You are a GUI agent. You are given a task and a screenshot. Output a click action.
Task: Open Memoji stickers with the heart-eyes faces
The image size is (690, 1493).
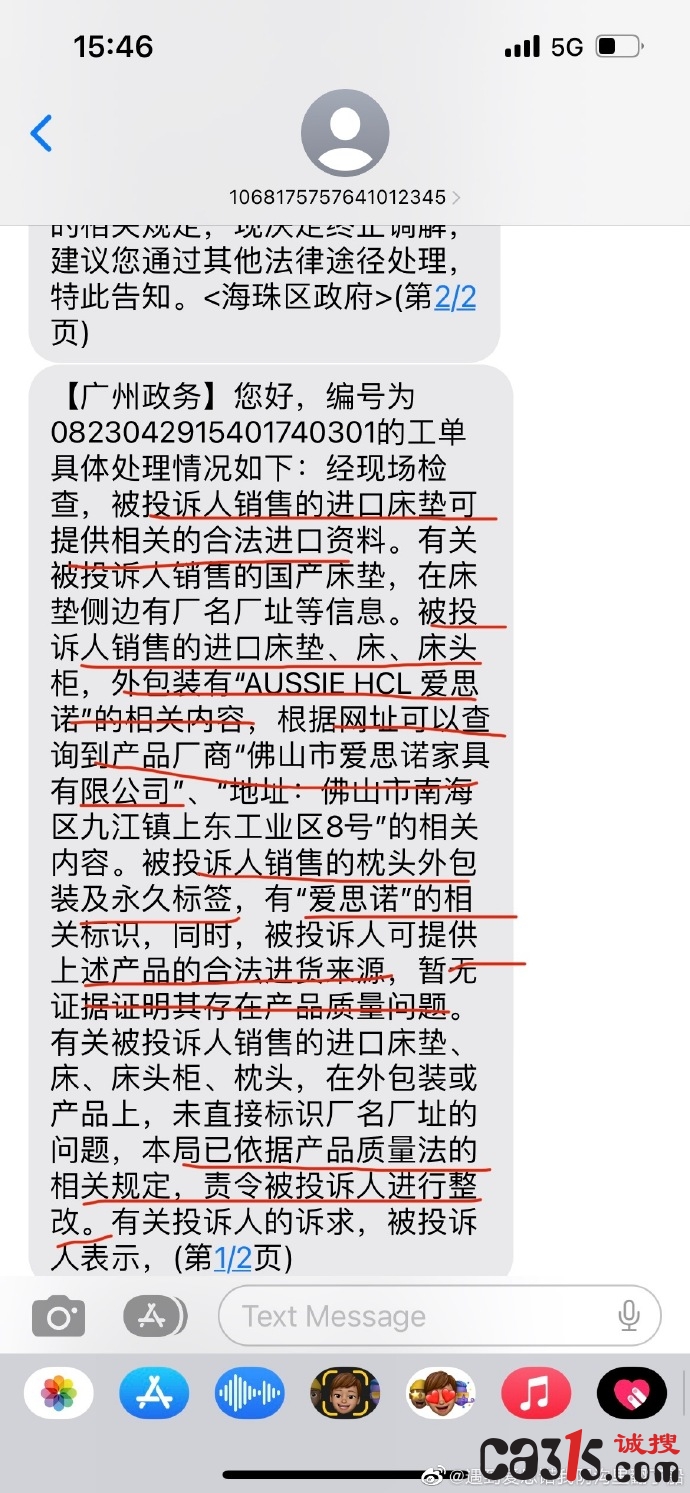click(440, 1393)
